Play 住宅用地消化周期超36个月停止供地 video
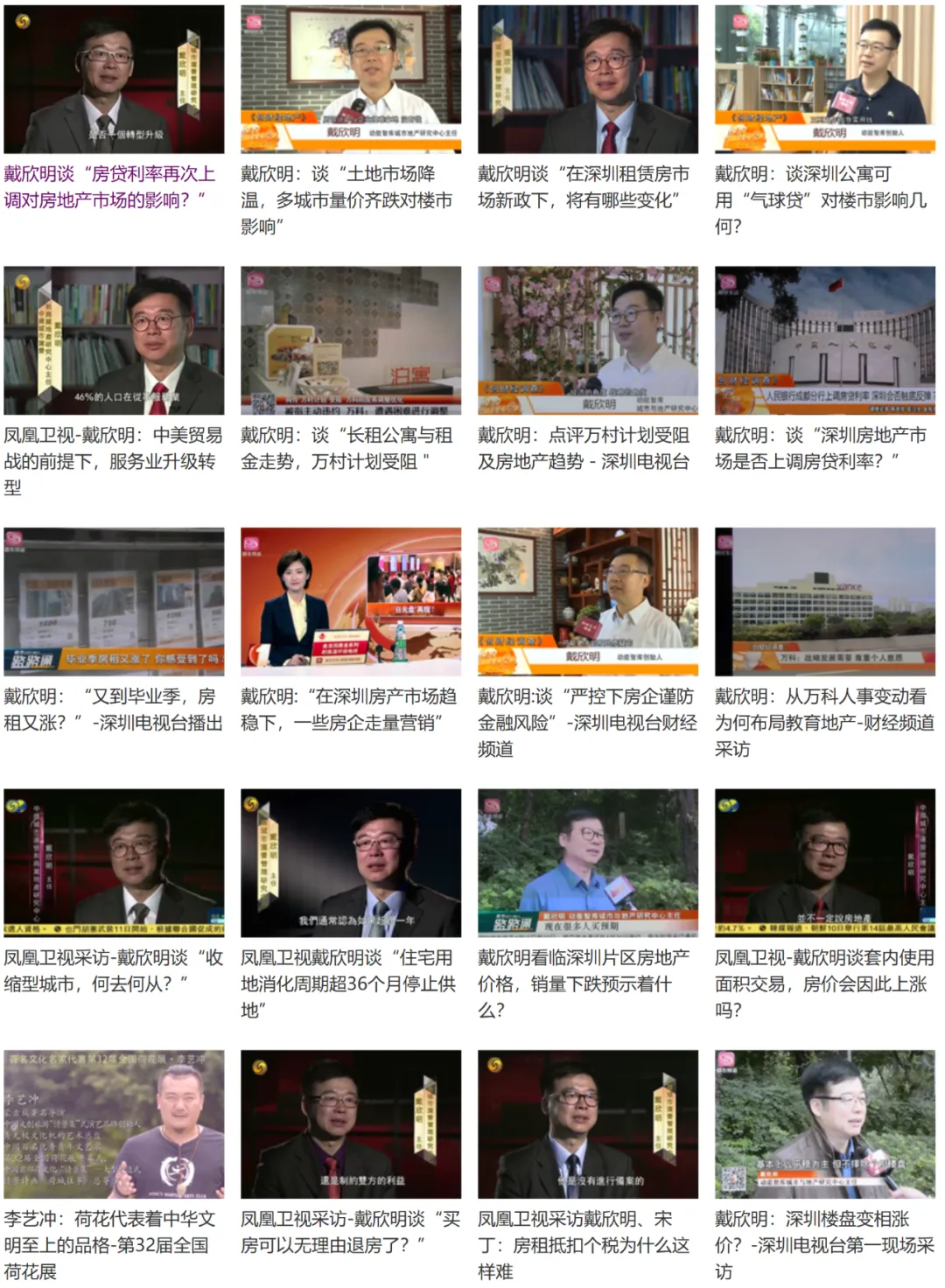 pos(351,863)
